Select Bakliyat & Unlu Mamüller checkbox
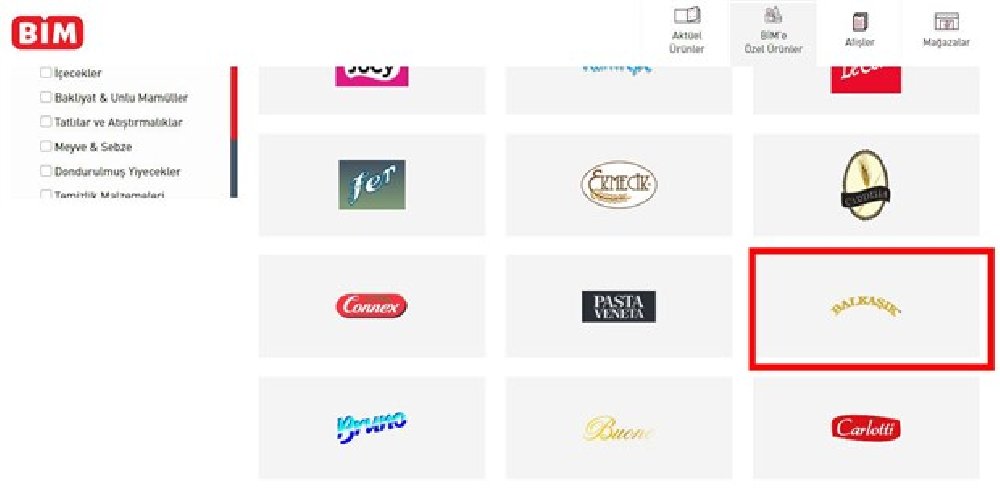Screen dimensions: 1000x491 click(45, 98)
